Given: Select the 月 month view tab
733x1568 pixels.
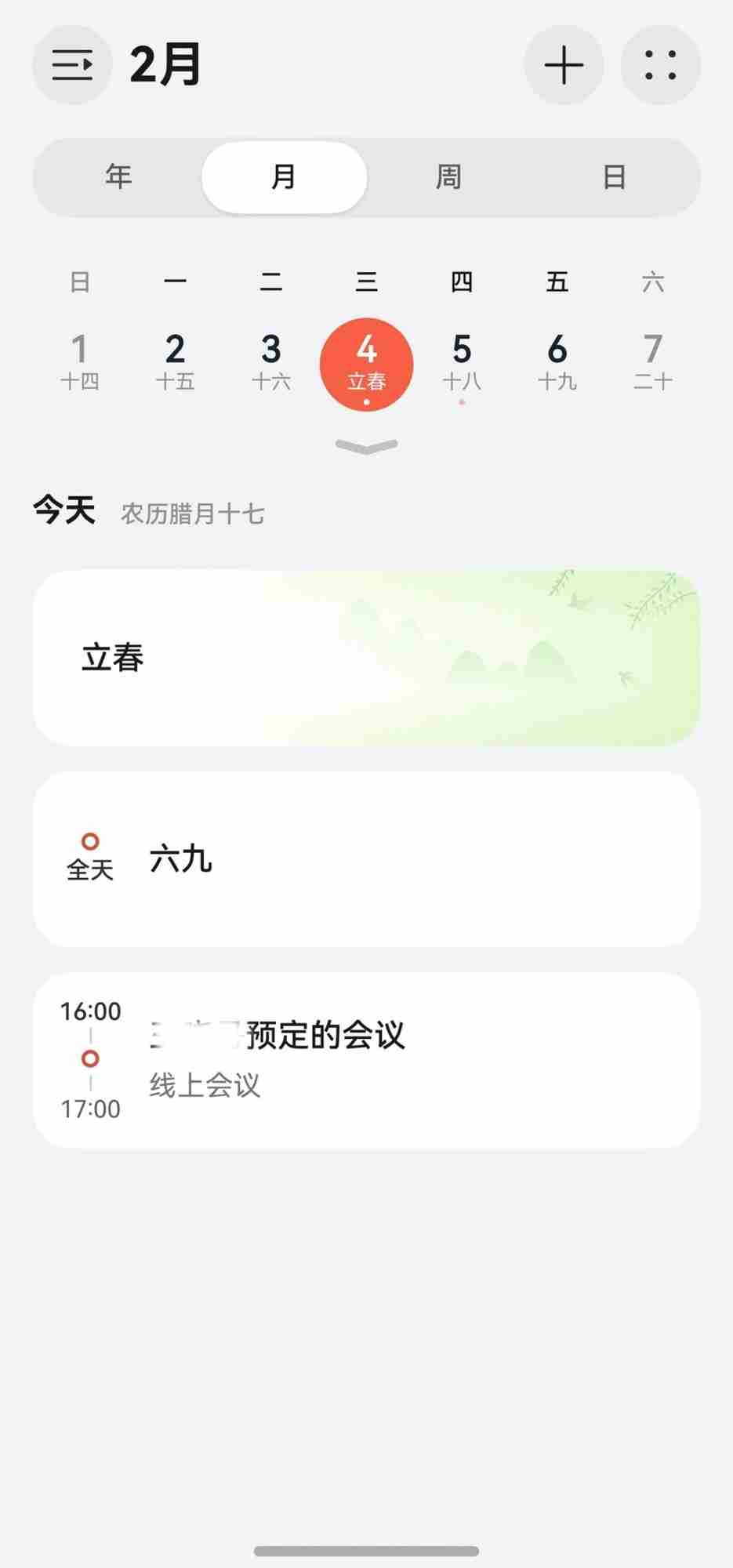Looking at the screenshot, I should point(285,177).
